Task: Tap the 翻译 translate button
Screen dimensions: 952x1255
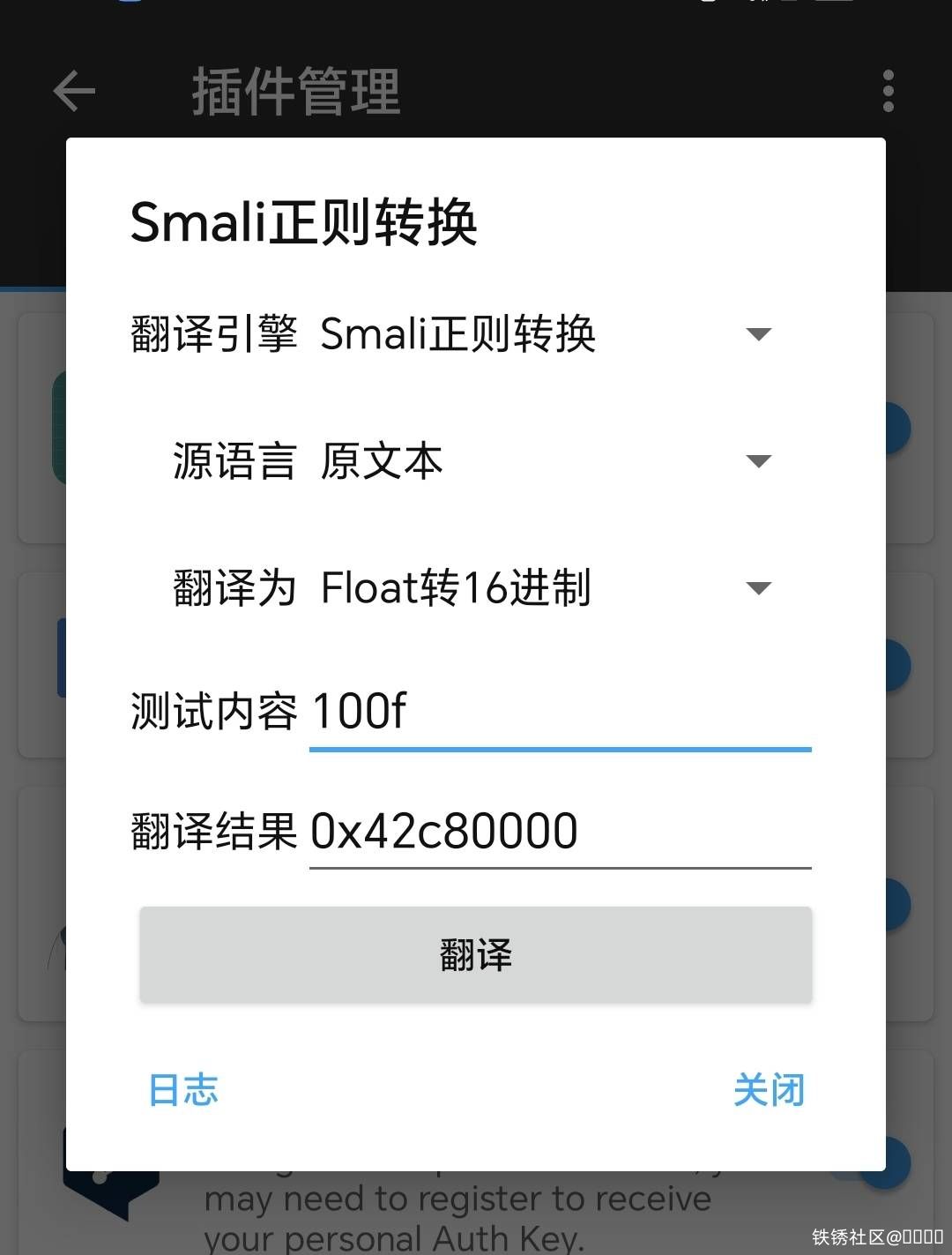Action: pyautogui.click(x=475, y=955)
